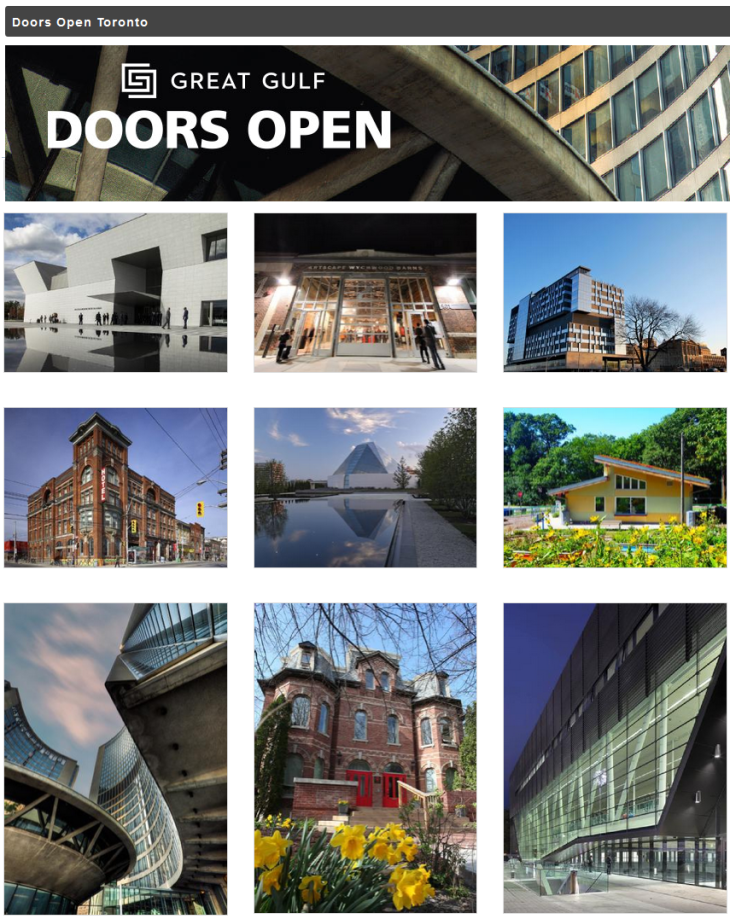Select the modern tower against blue sky tile
Viewport: 730px width, 919px height.
(615, 292)
